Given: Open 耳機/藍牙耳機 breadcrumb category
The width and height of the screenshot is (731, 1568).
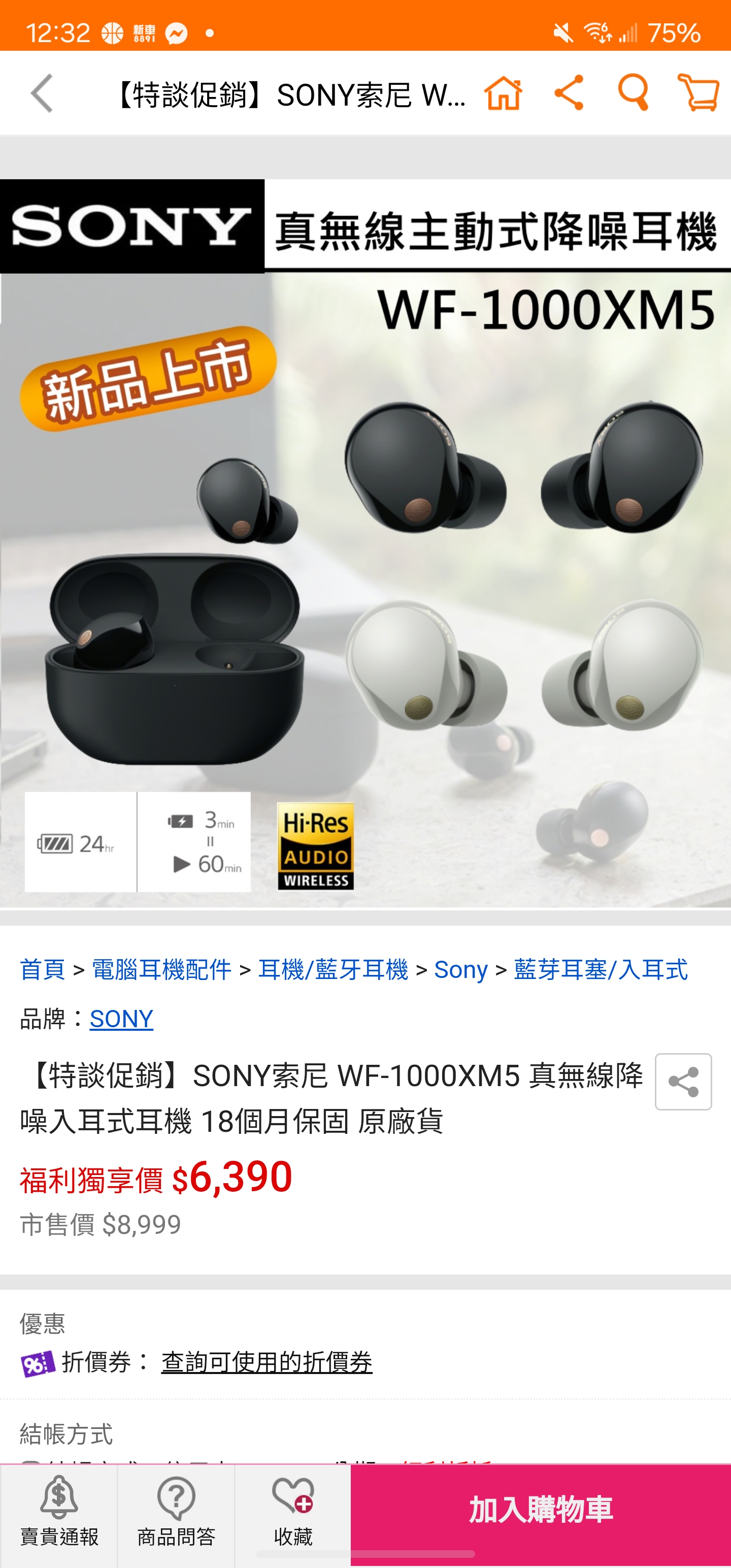Looking at the screenshot, I should (333, 970).
